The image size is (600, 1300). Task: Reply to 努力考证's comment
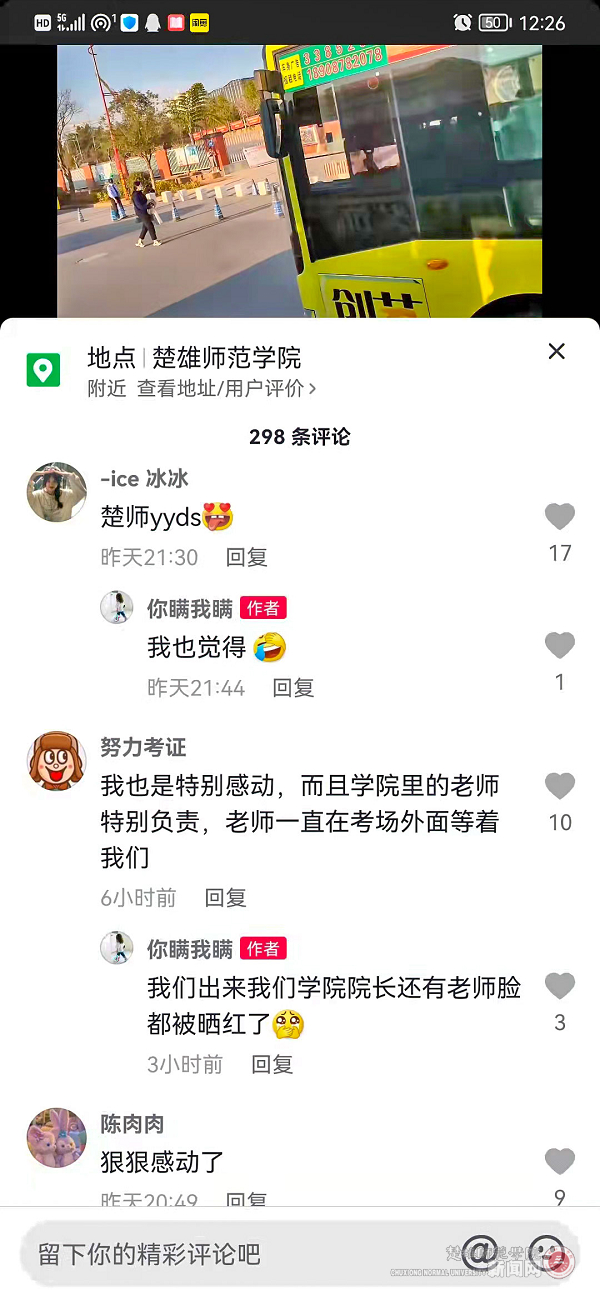[x=225, y=898]
